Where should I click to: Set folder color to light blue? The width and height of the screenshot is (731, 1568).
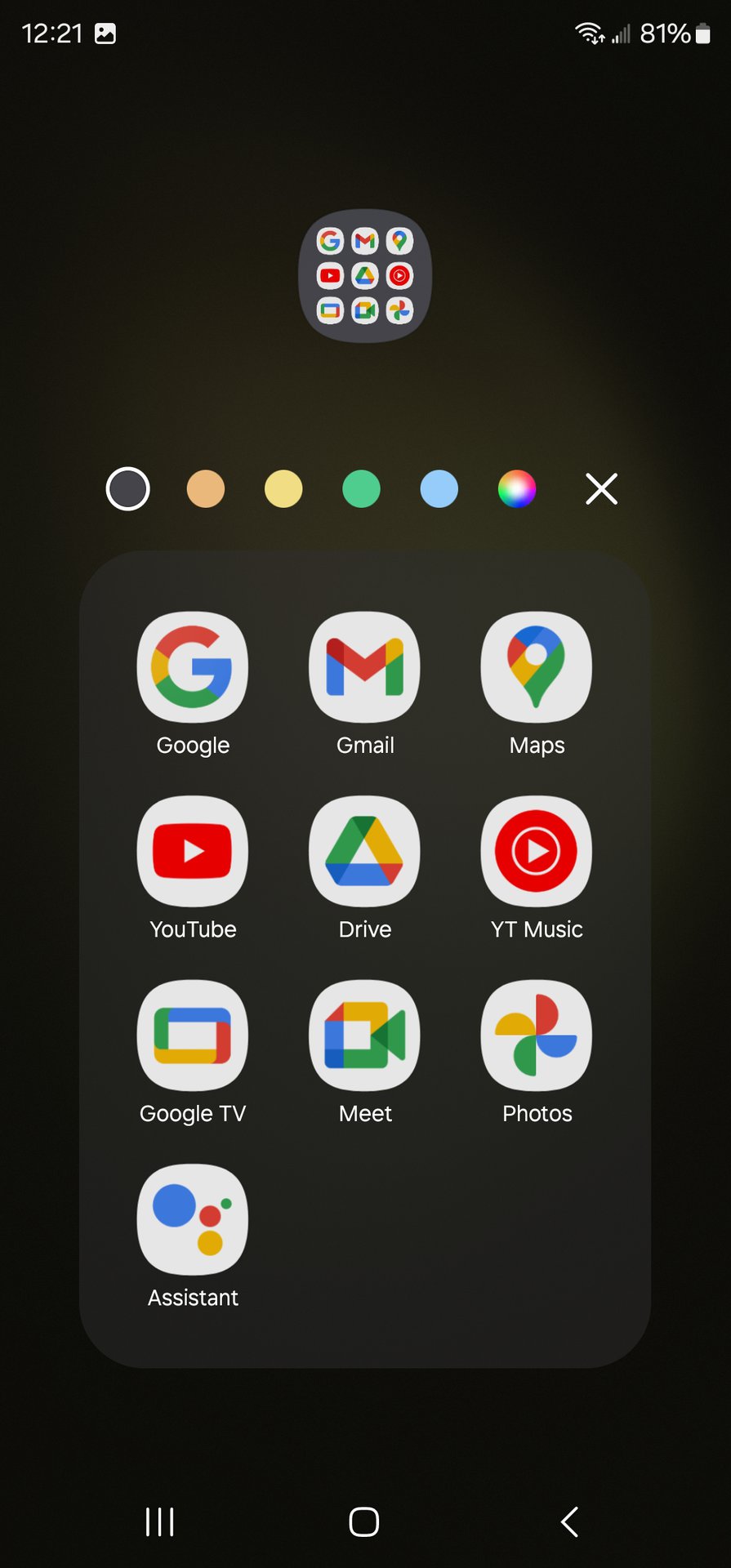coord(439,489)
